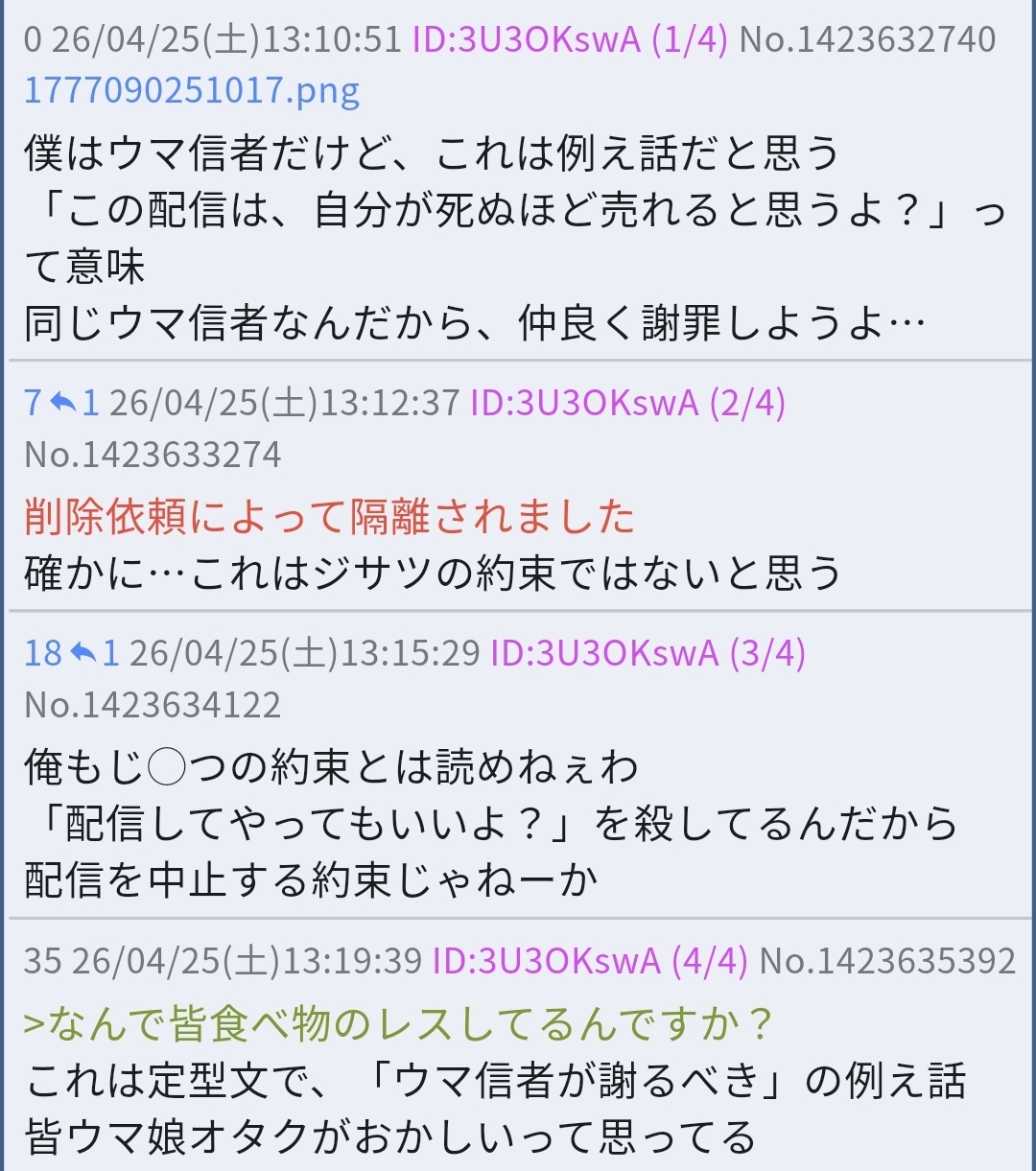Viewport: 1036px width, 1171px height.
Task: Tap ID:3U3OKswA (2/4) on post 7
Action: coord(627,403)
